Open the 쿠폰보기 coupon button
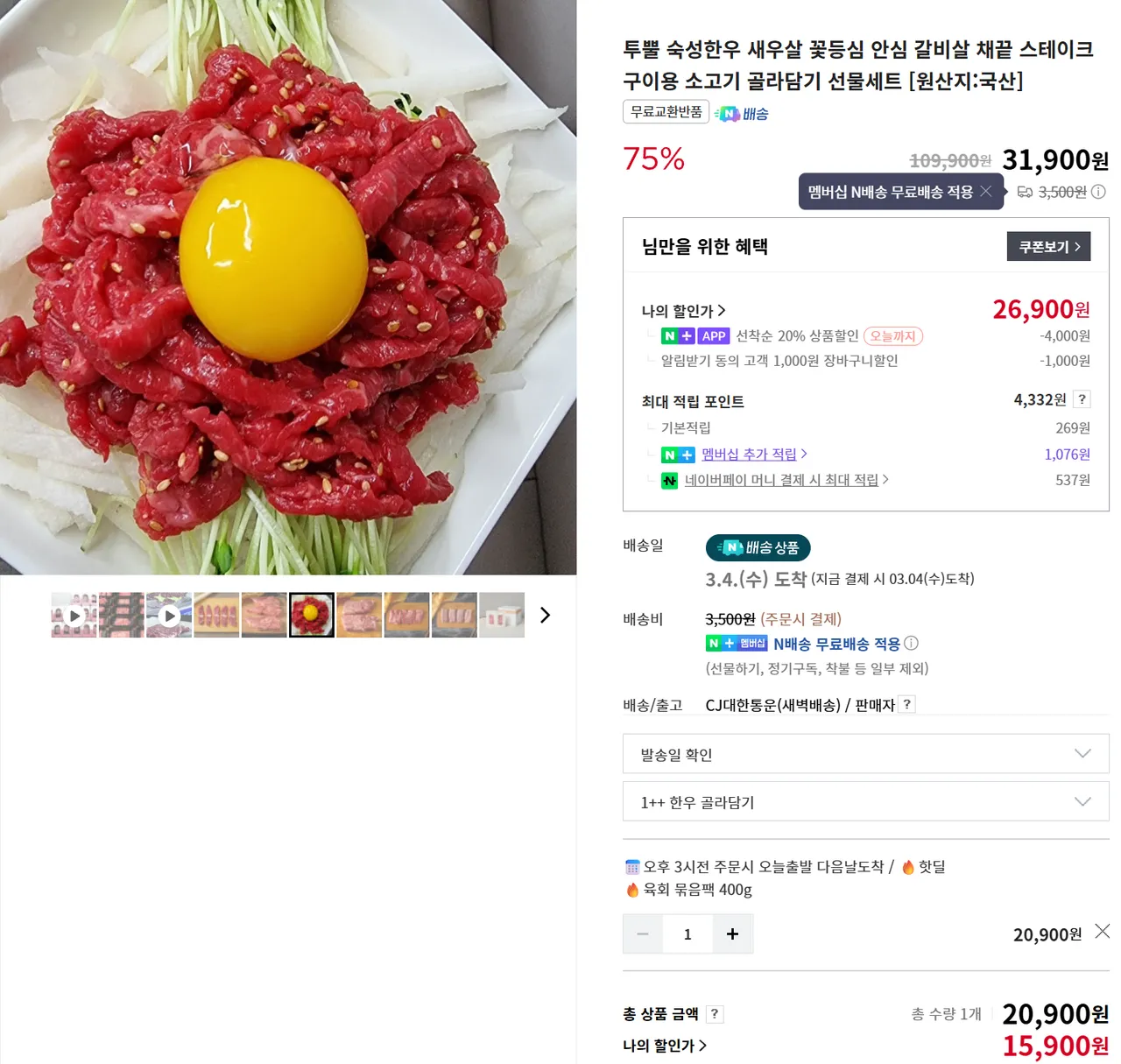 (1049, 247)
